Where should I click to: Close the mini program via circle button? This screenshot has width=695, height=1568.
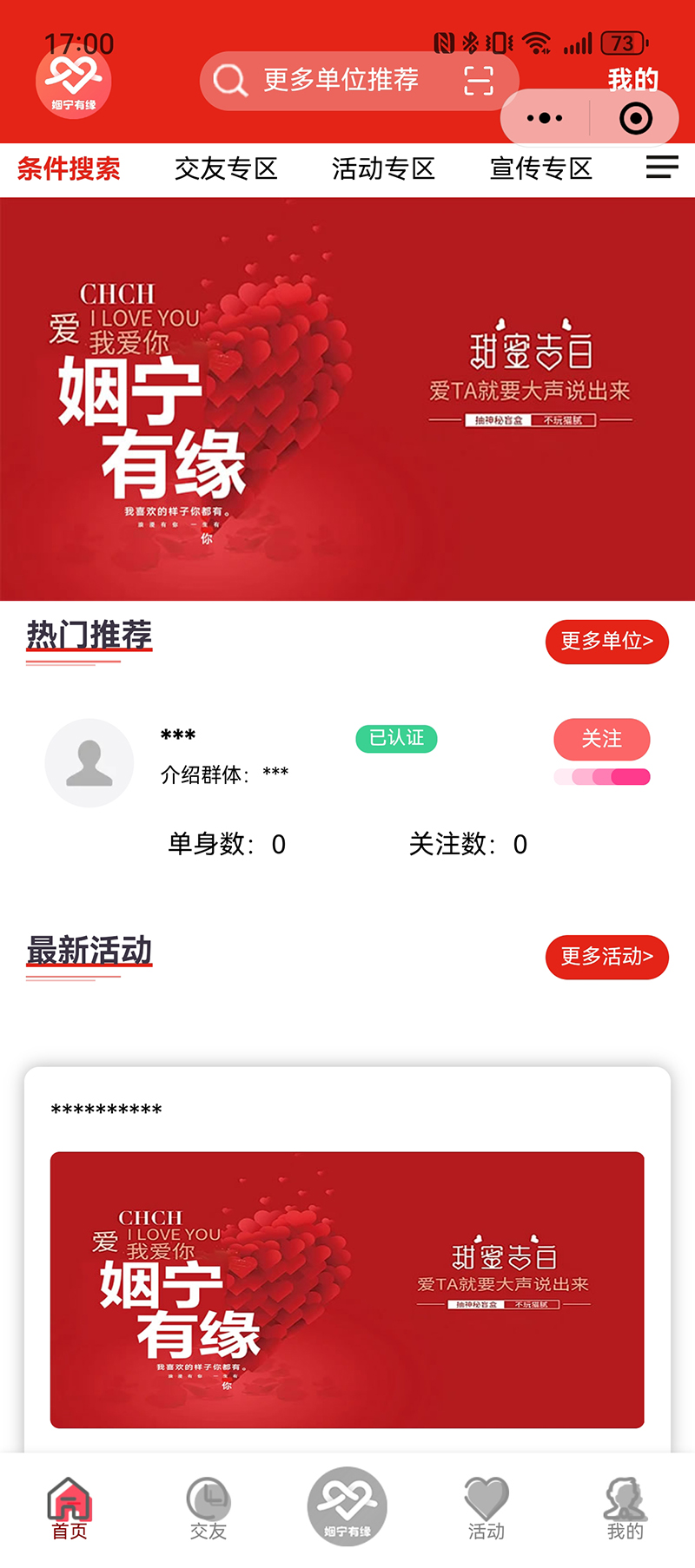636,118
